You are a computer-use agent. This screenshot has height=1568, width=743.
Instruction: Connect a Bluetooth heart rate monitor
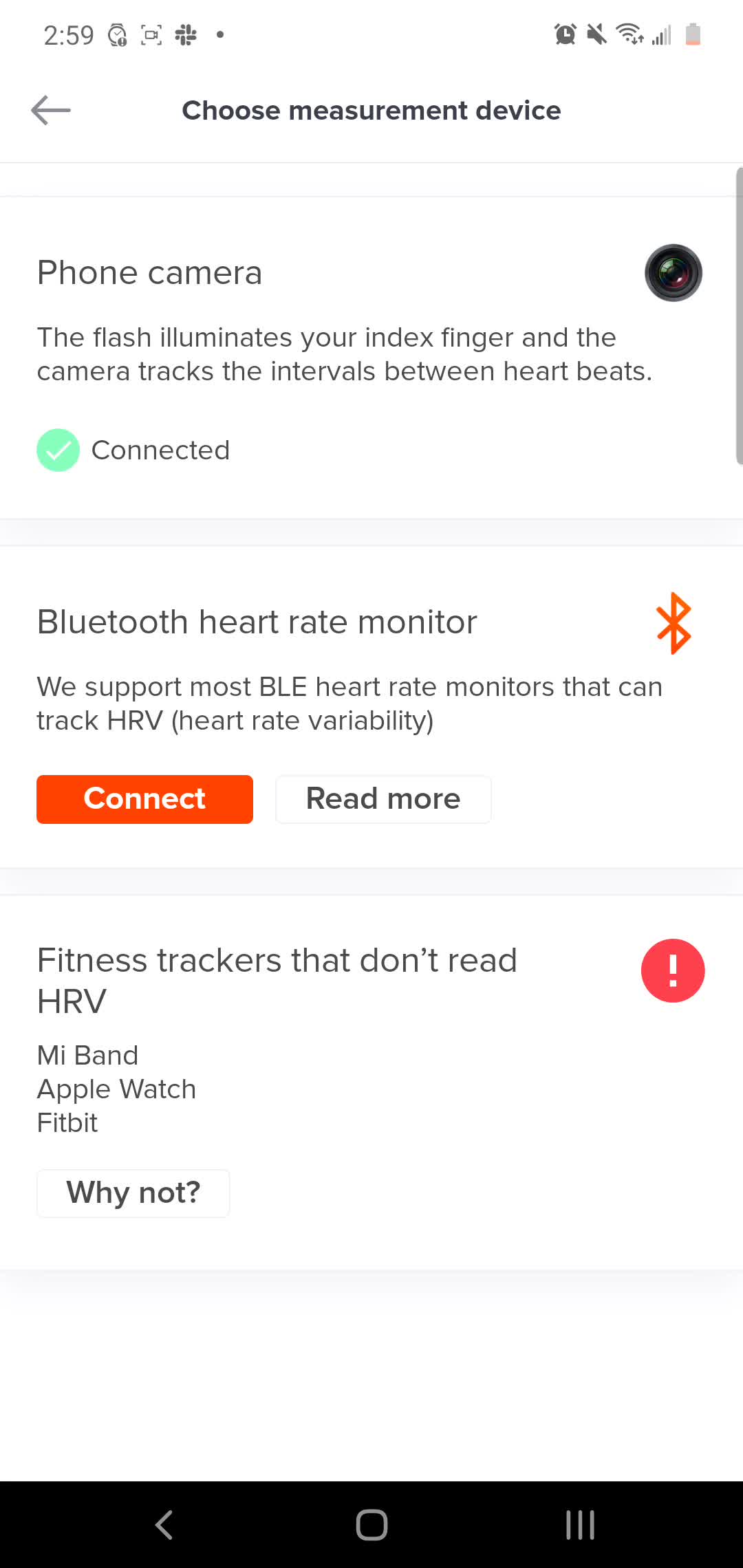pos(144,799)
